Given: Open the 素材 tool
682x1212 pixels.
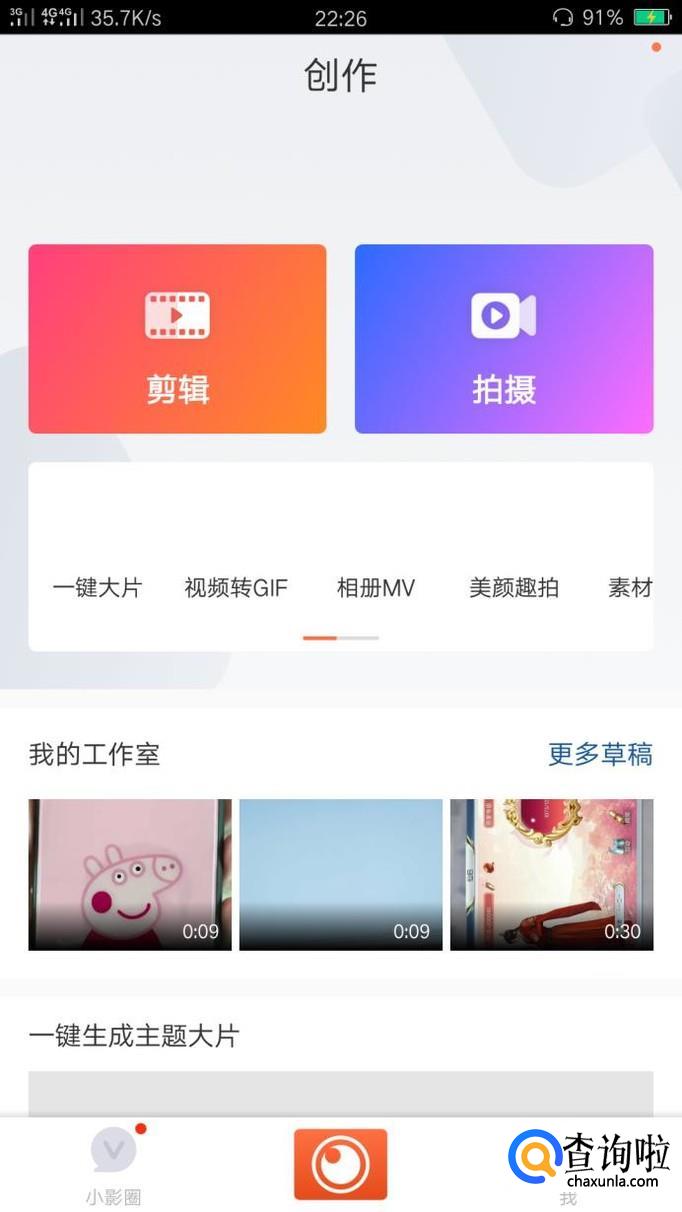Looking at the screenshot, I should tap(630, 587).
